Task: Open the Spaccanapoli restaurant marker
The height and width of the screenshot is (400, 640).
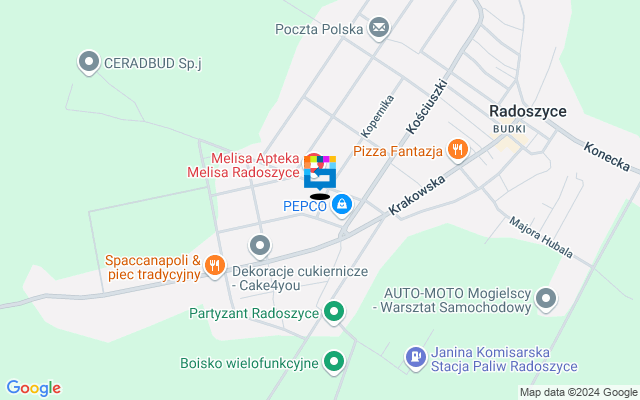Action: (x=215, y=265)
